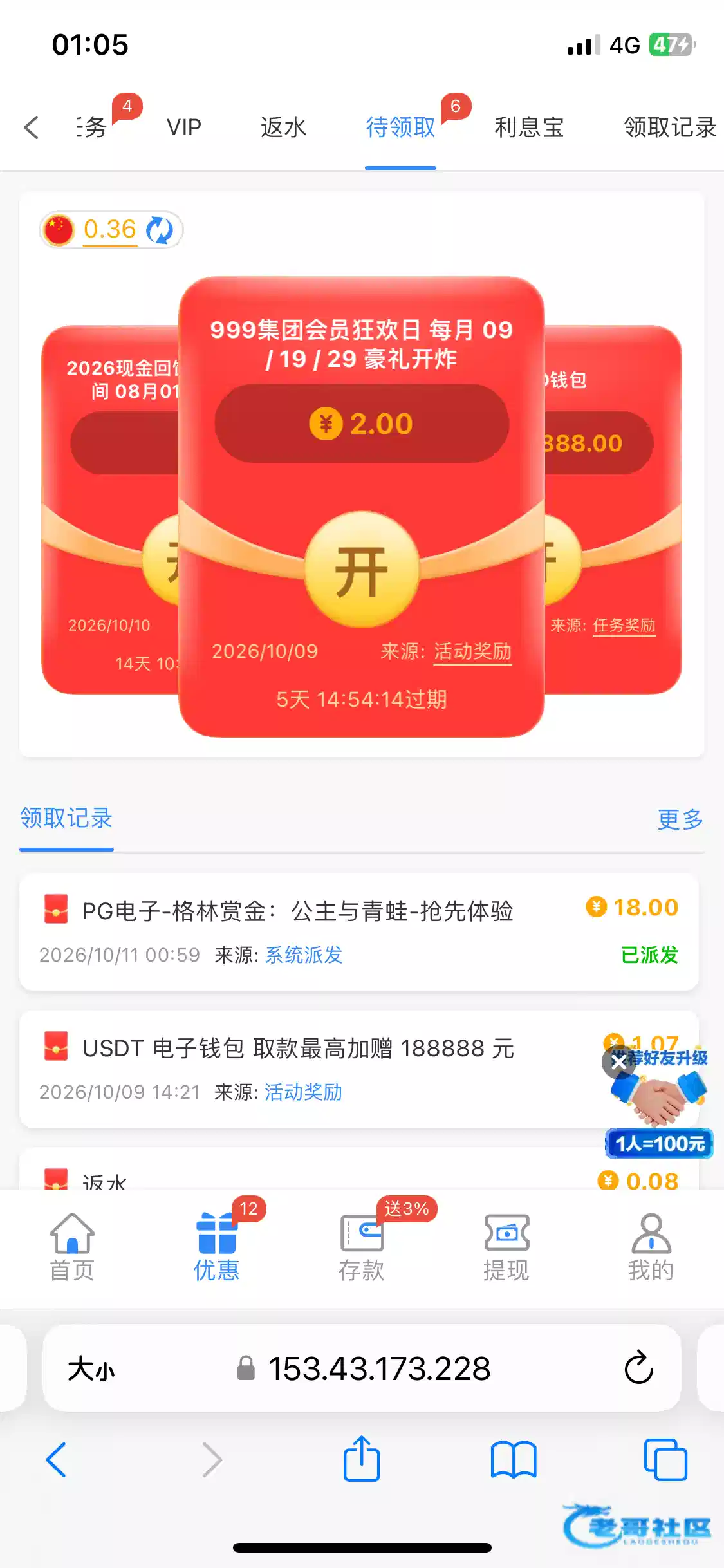Tap the 活动奖励 source link on envelope
Viewport: 724px width, 1568px height.
472,651
